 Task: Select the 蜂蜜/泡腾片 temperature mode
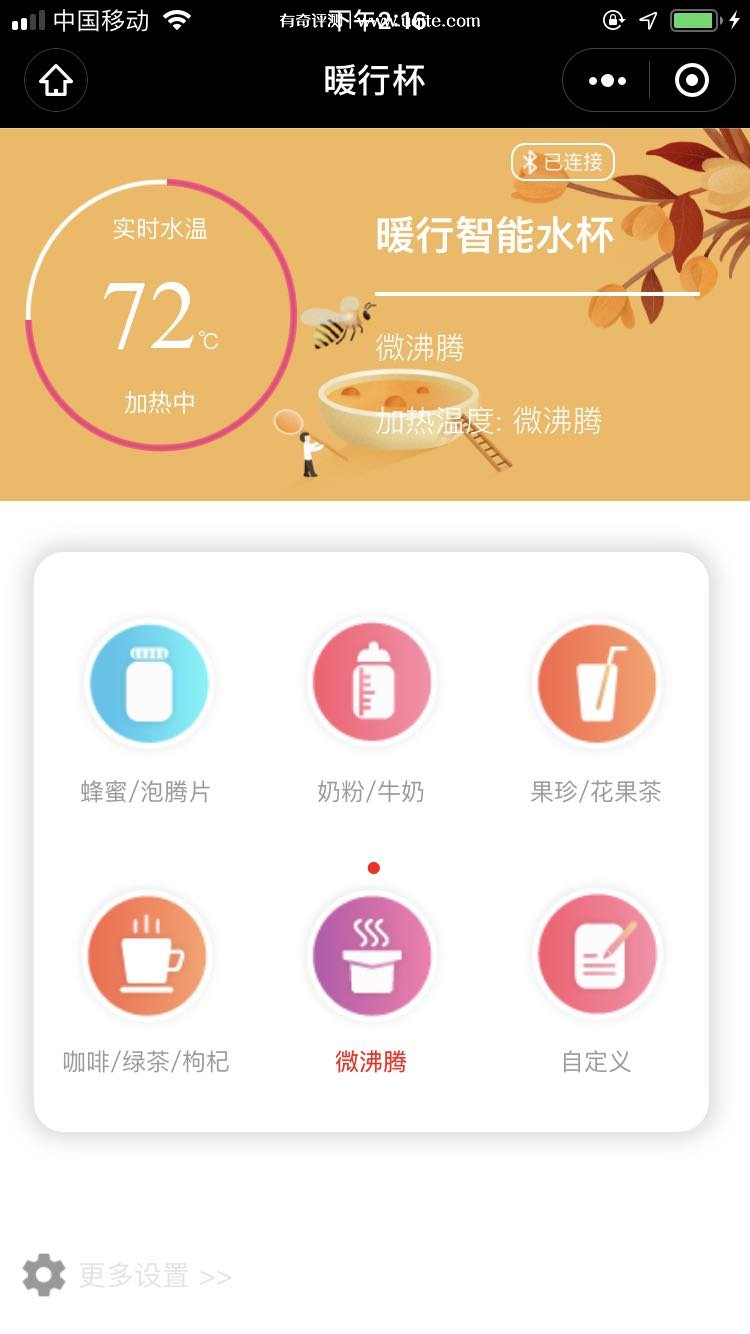point(149,684)
